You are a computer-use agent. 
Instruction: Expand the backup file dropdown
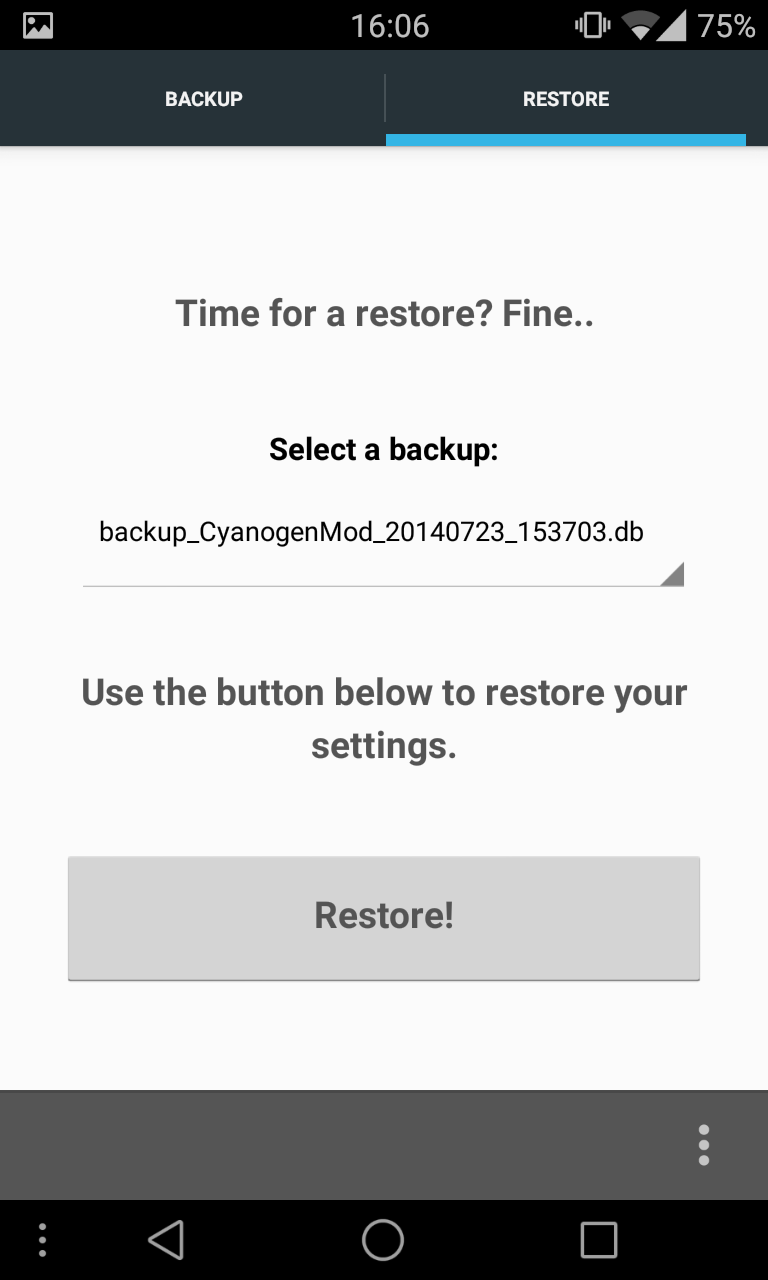[383, 547]
